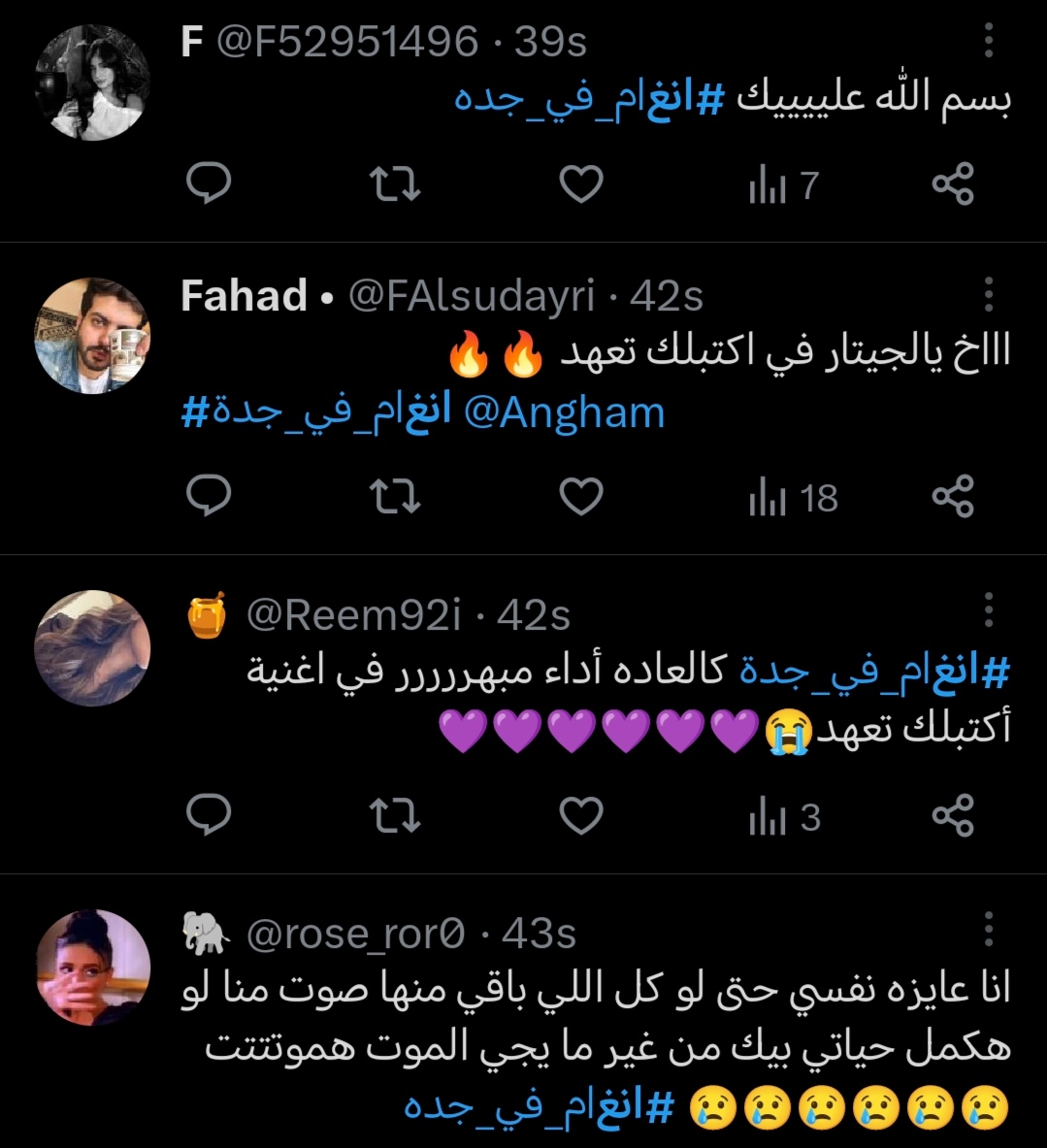Like Fahad's tweet about the guitar
1047x1148 pixels.
coord(580,498)
